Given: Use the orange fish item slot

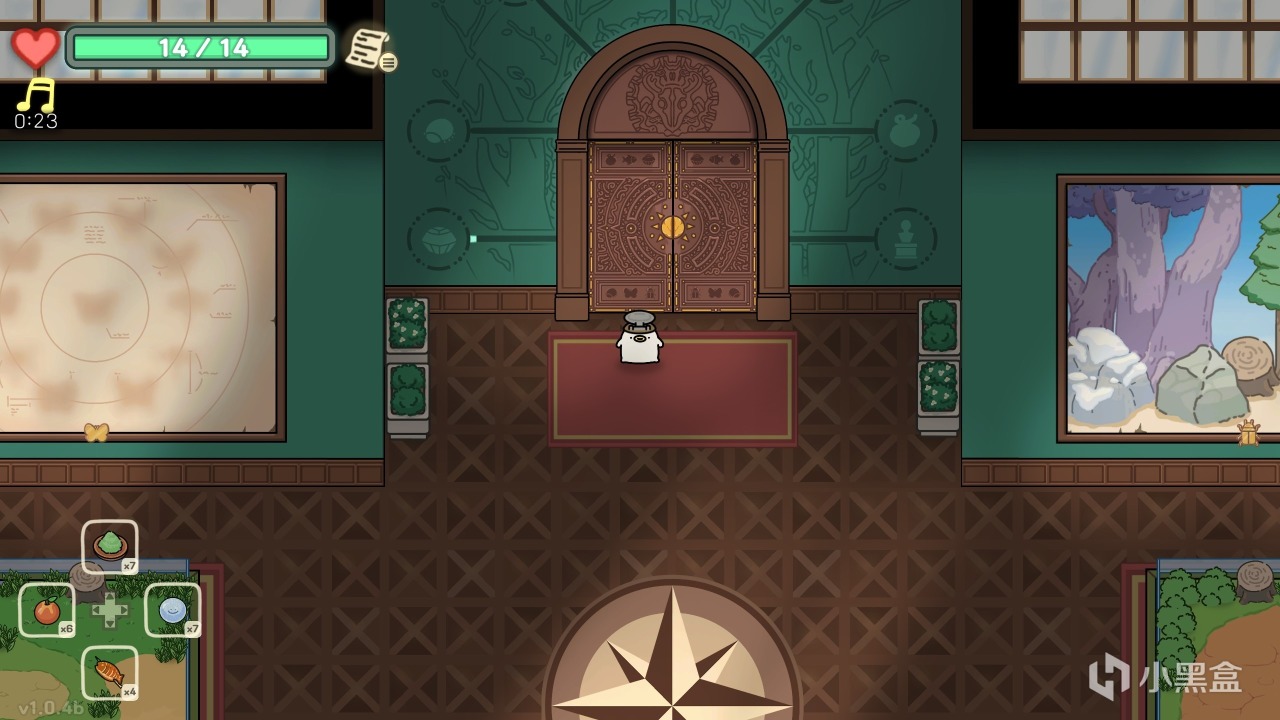Looking at the screenshot, I should coord(110,672).
